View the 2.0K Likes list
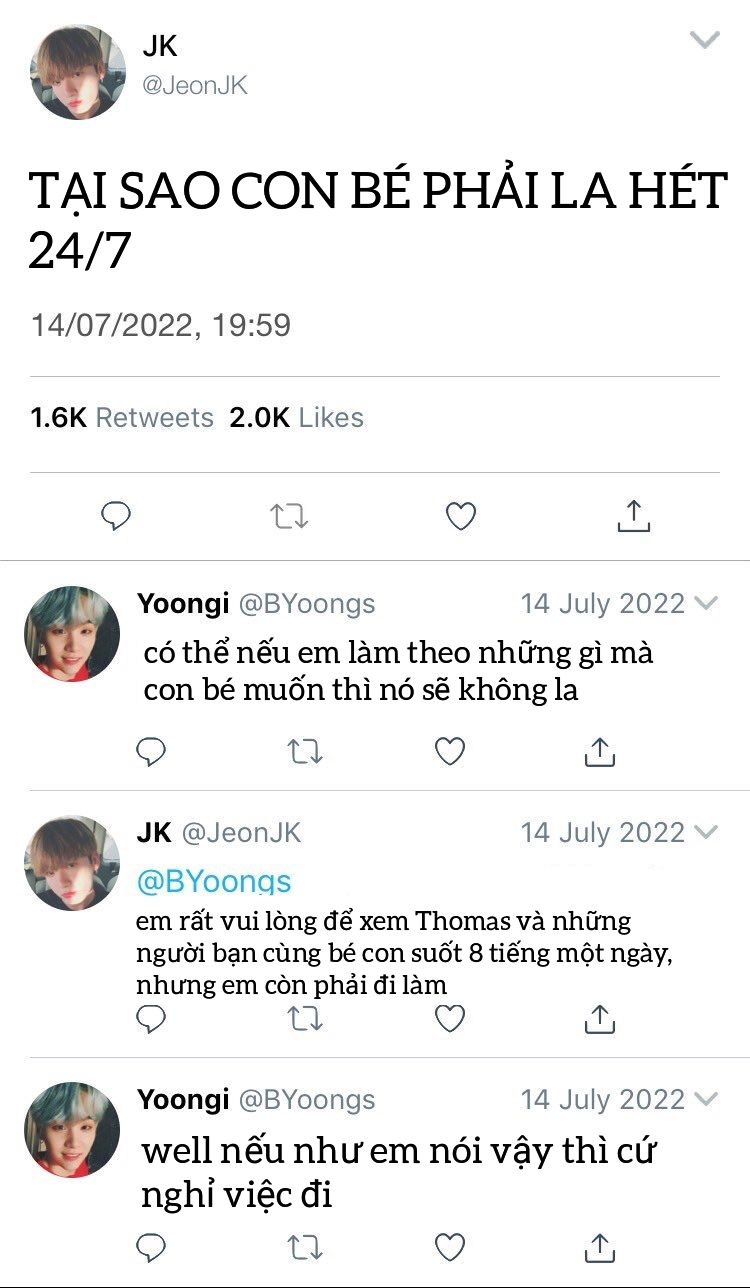 (x=297, y=418)
